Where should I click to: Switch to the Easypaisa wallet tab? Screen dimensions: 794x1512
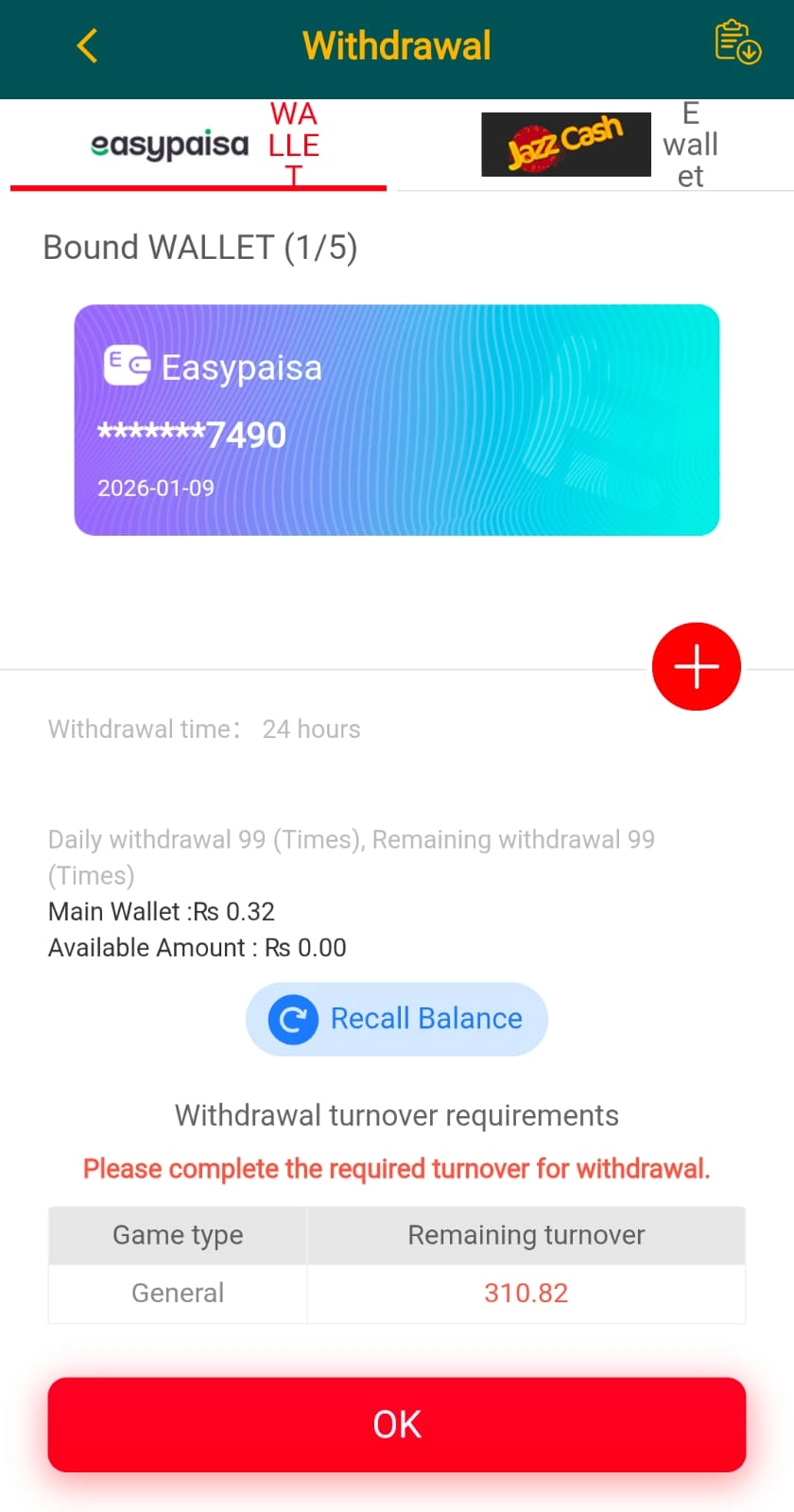198,146
